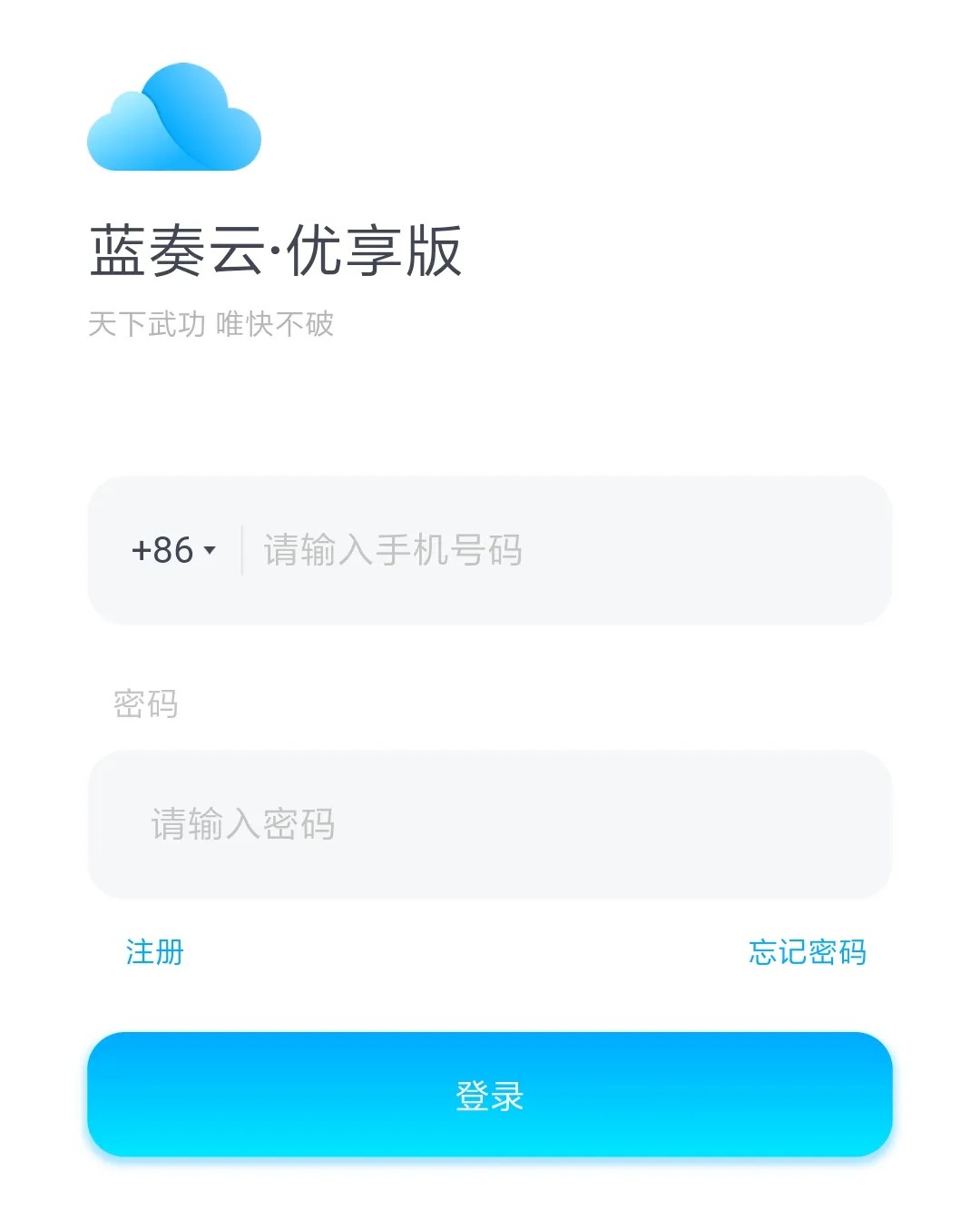Start account registration via 注册
The width and height of the screenshot is (980, 1210).
[x=155, y=952]
